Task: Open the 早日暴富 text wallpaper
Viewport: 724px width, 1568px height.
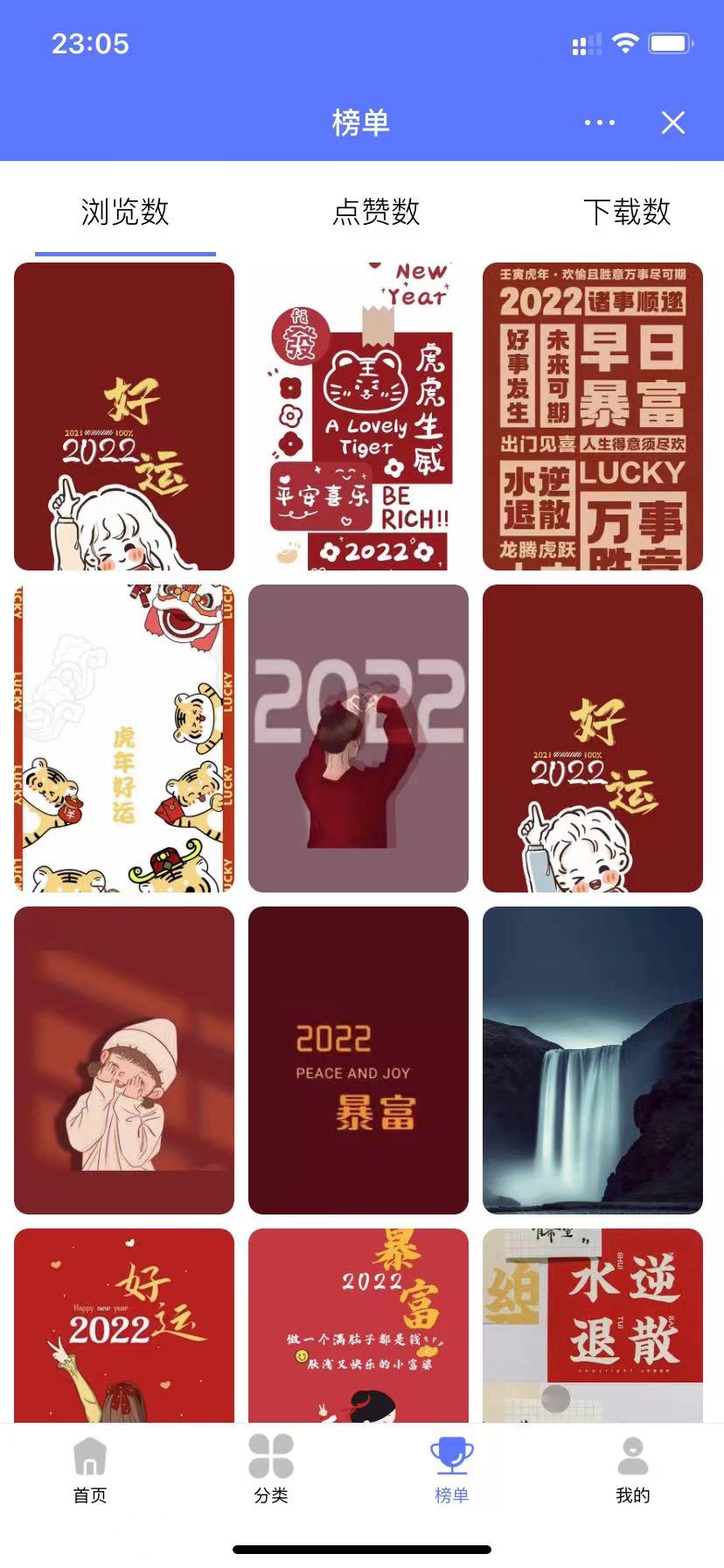Action: (x=593, y=416)
